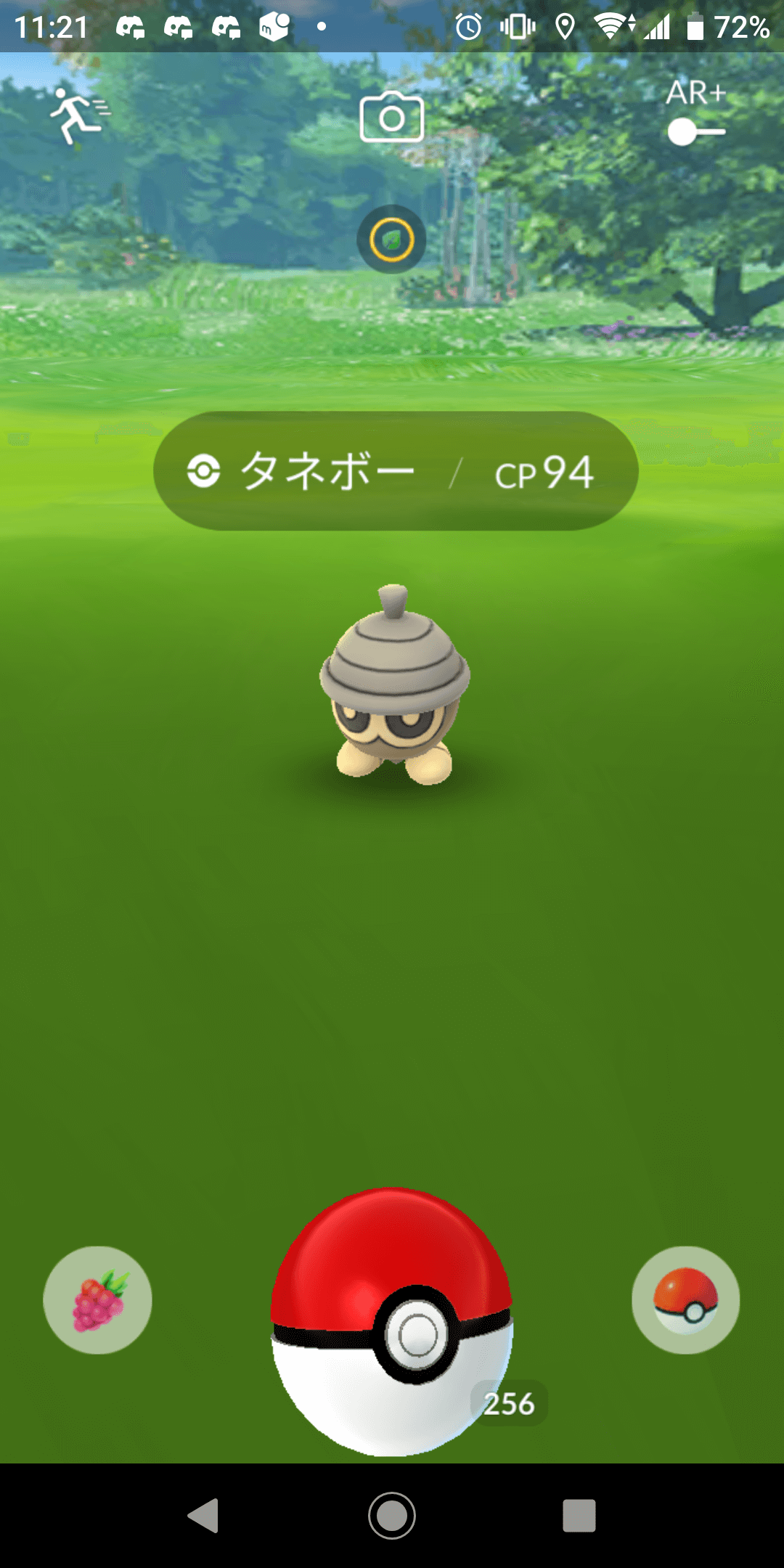
Task: Open the Poké Ball selection button
Action: click(685, 1300)
